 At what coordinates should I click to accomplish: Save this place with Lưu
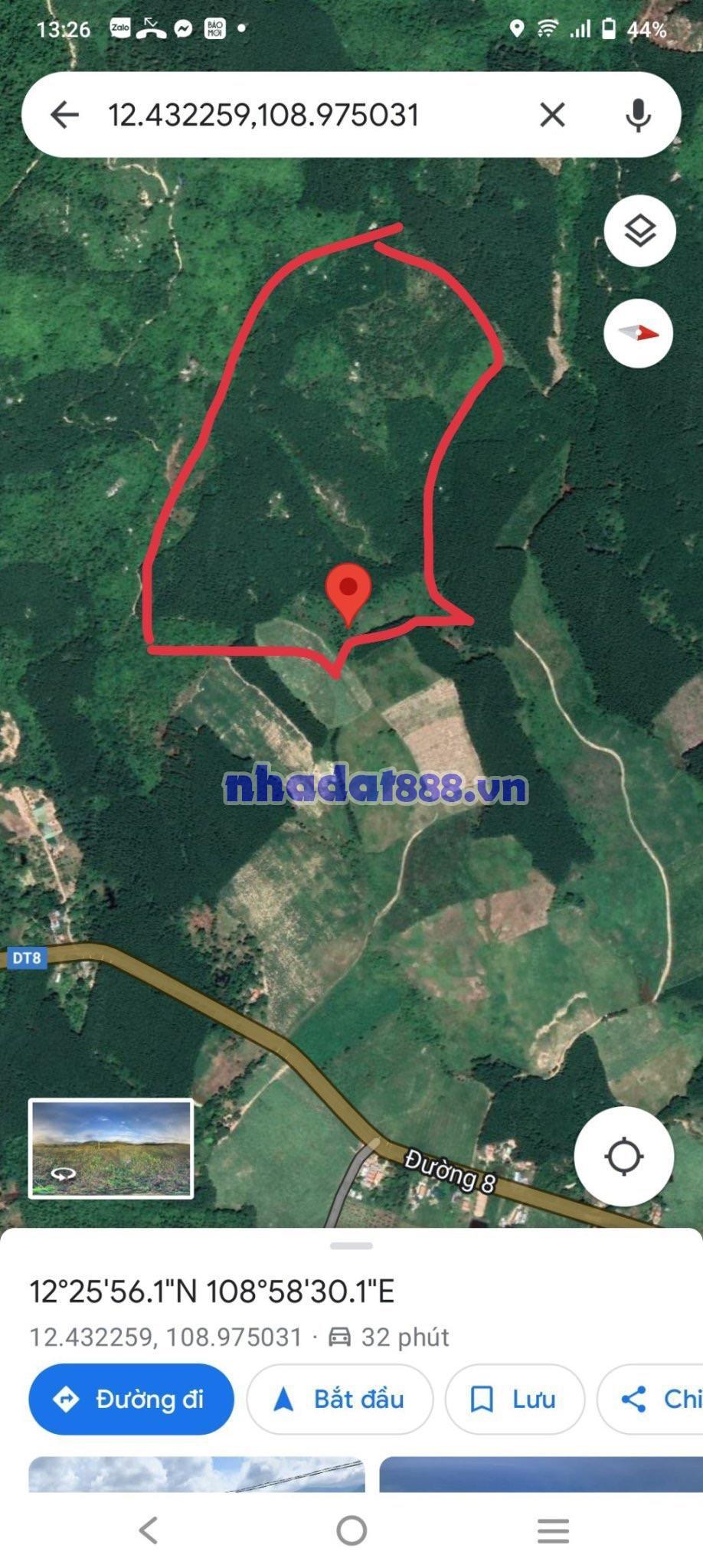click(x=514, y=1399)
